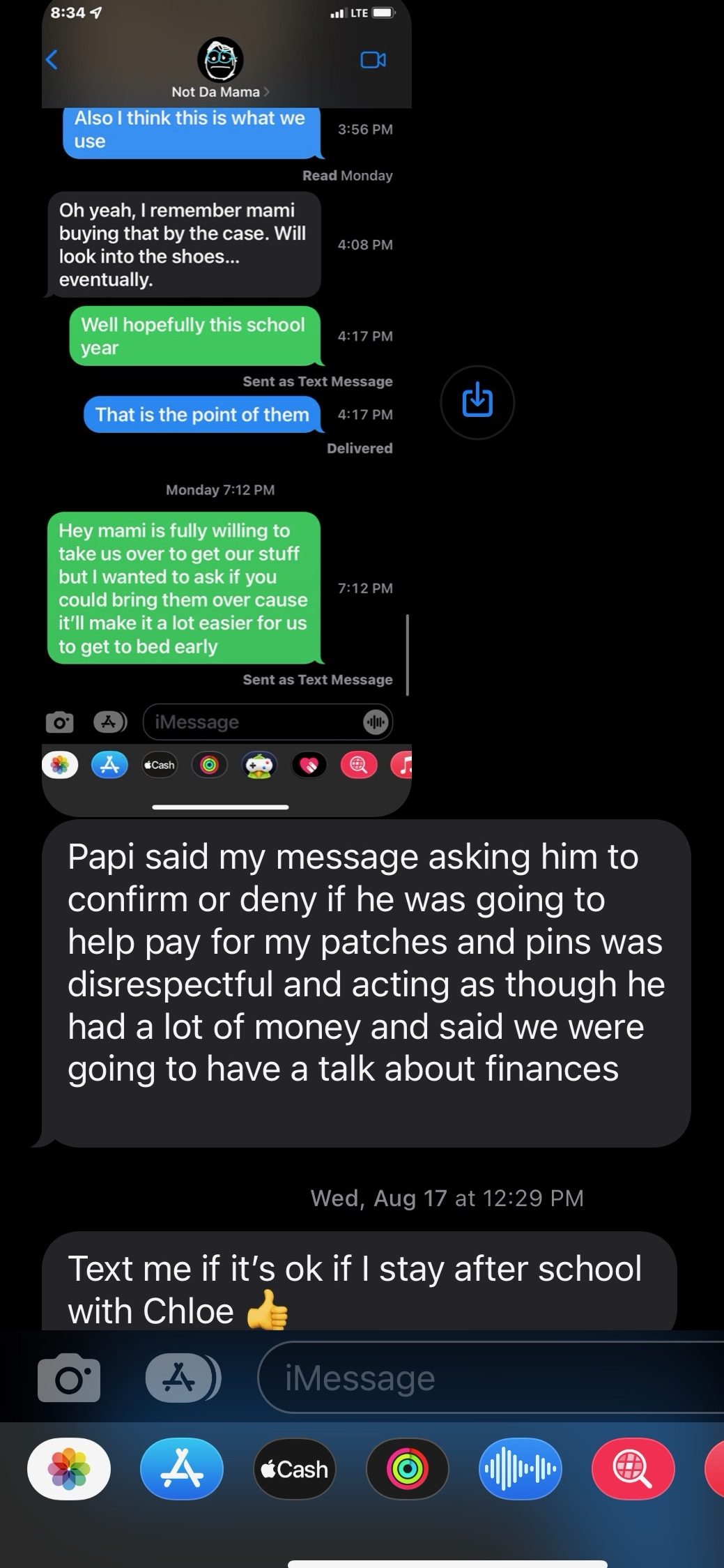Open Photos in the large app drawer
This screenshot has width=724, height=1568.
(69, 1469)
